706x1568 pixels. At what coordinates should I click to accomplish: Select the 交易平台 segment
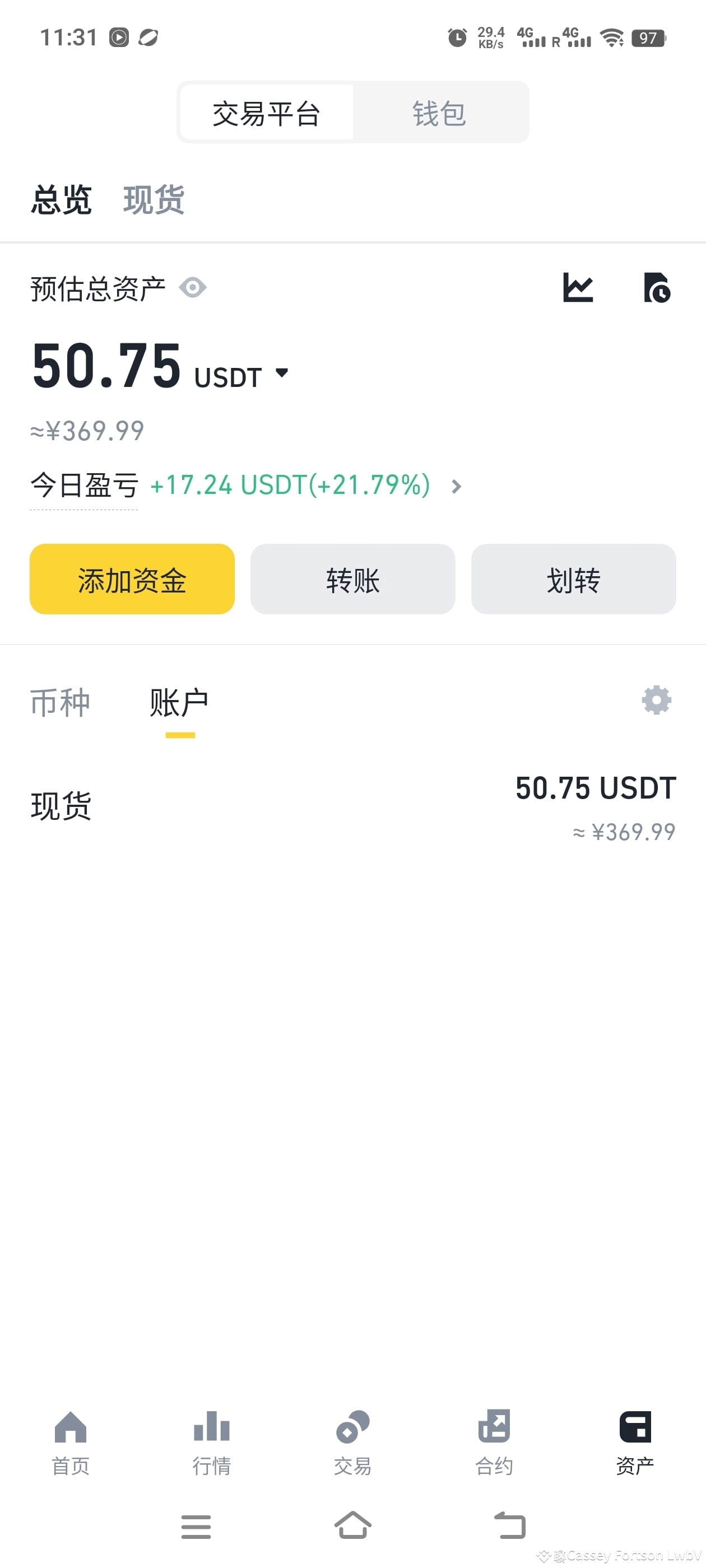(x=266, y=113)
